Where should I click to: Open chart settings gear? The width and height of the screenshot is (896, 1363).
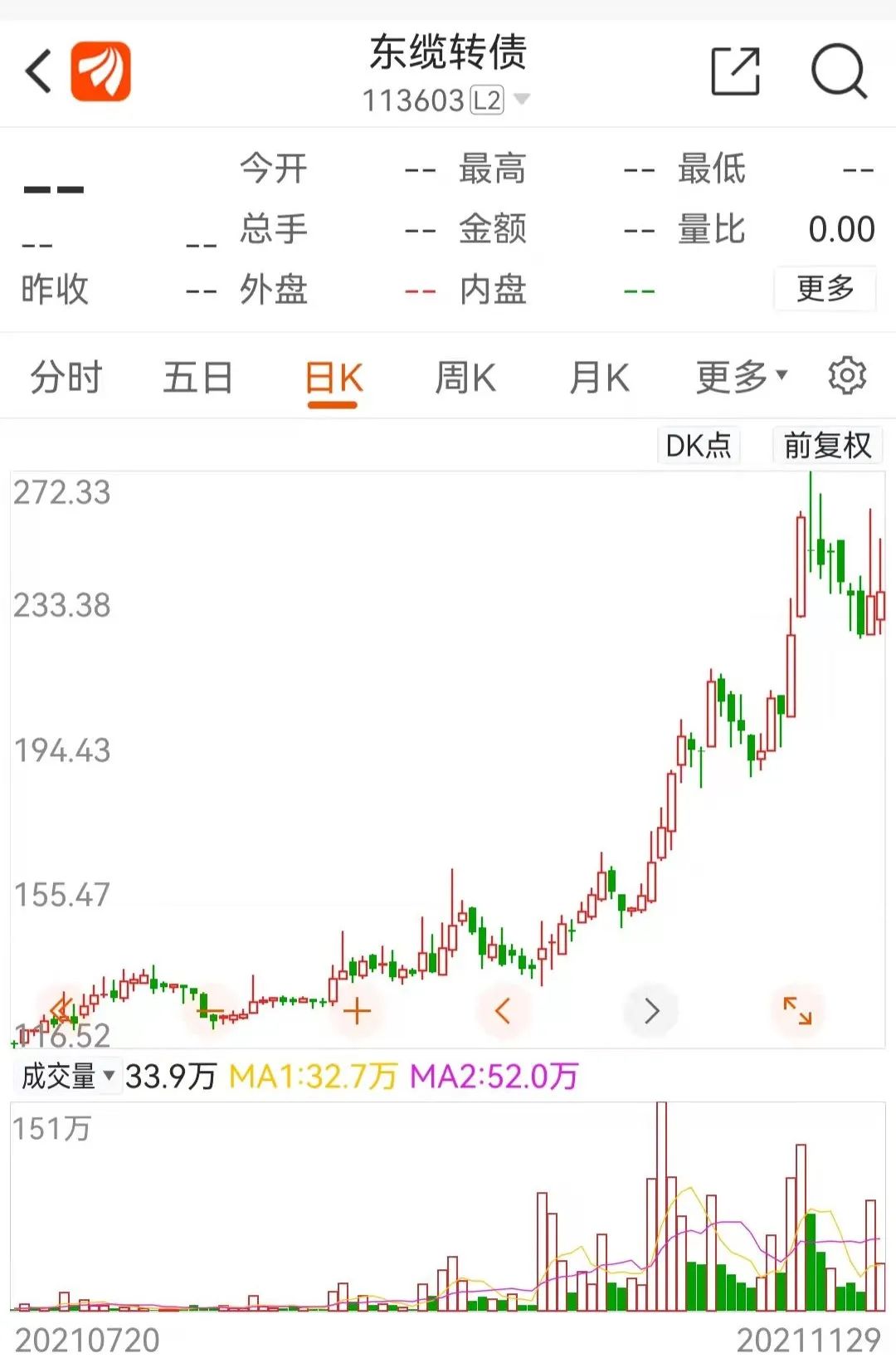pyautogui.click(x=846, y=376)
